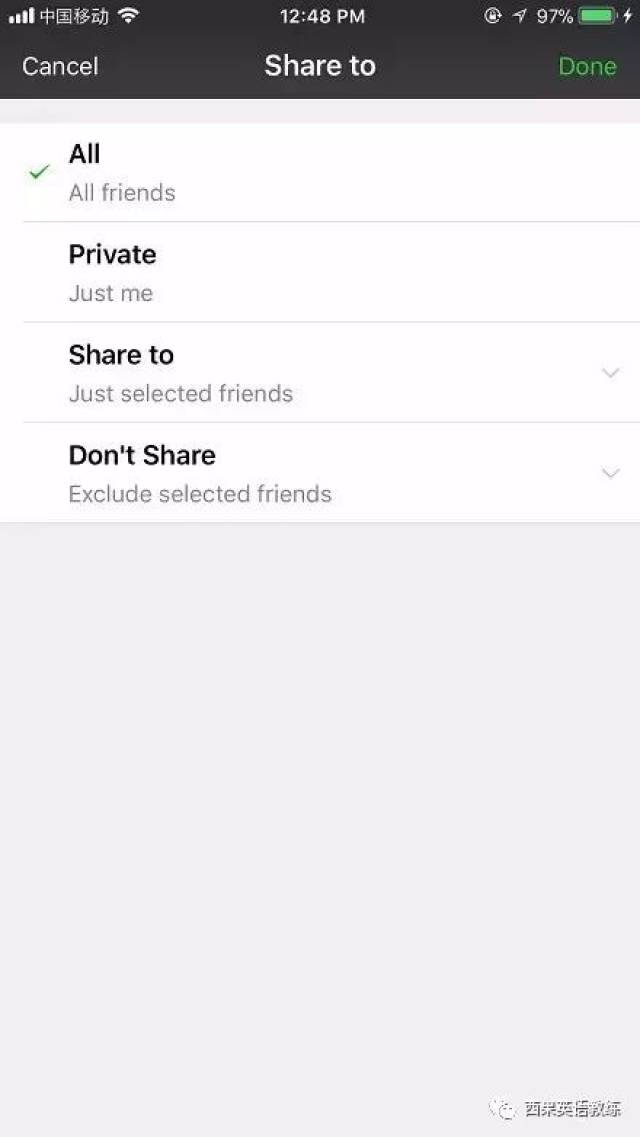Expand Share to selected friends

click(610, 373)
